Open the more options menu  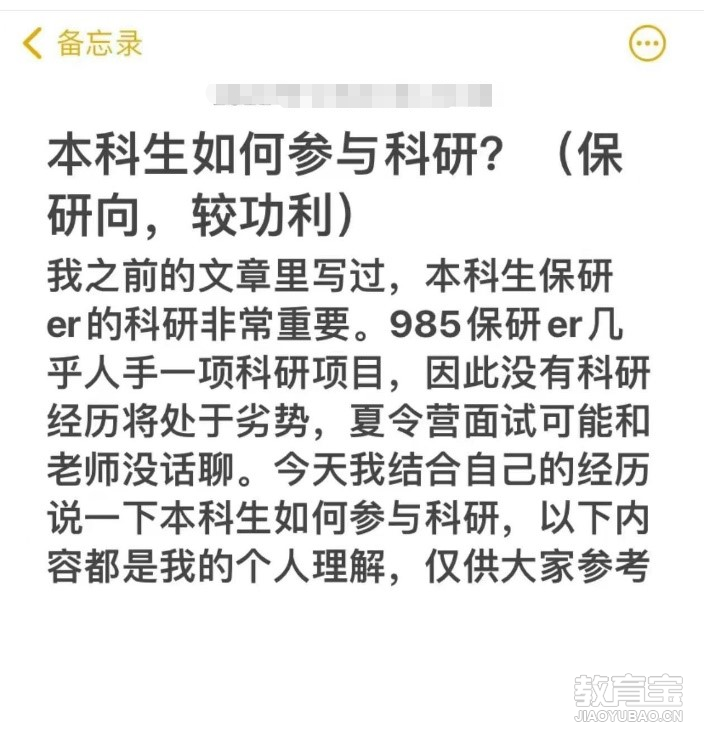click(x=646, y=43)
